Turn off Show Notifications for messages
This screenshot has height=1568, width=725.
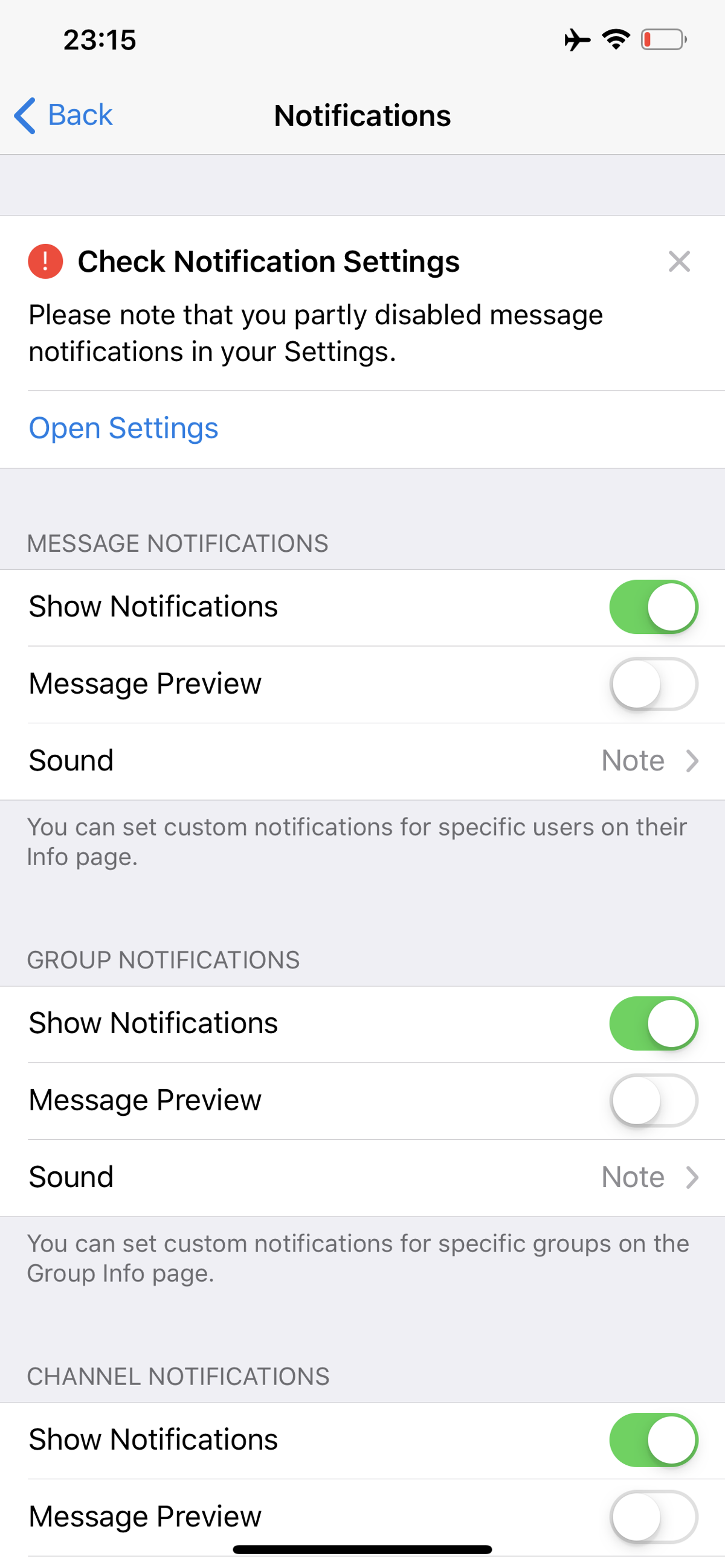653,607
